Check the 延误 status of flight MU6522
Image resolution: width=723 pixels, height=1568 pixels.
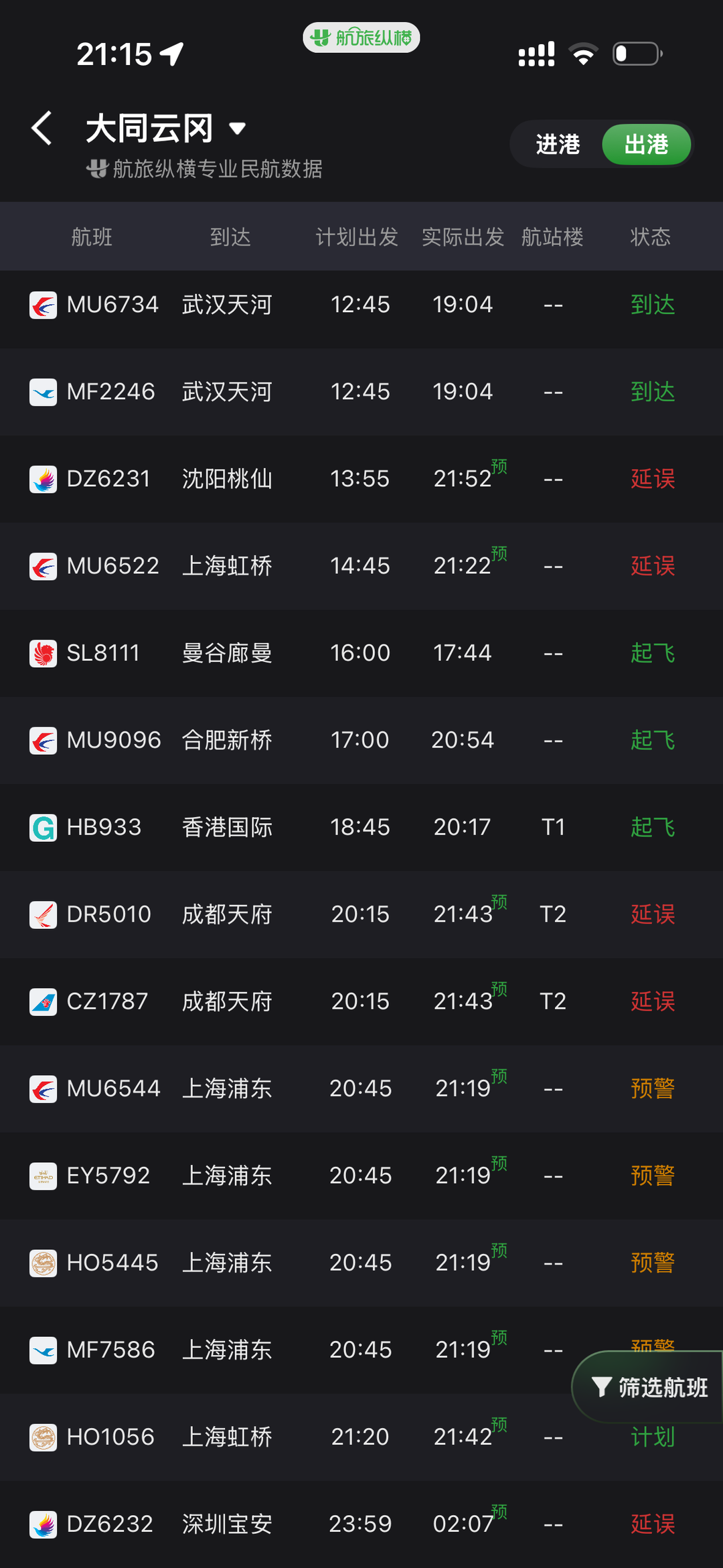pyautogui.click(x=652, y=566)
